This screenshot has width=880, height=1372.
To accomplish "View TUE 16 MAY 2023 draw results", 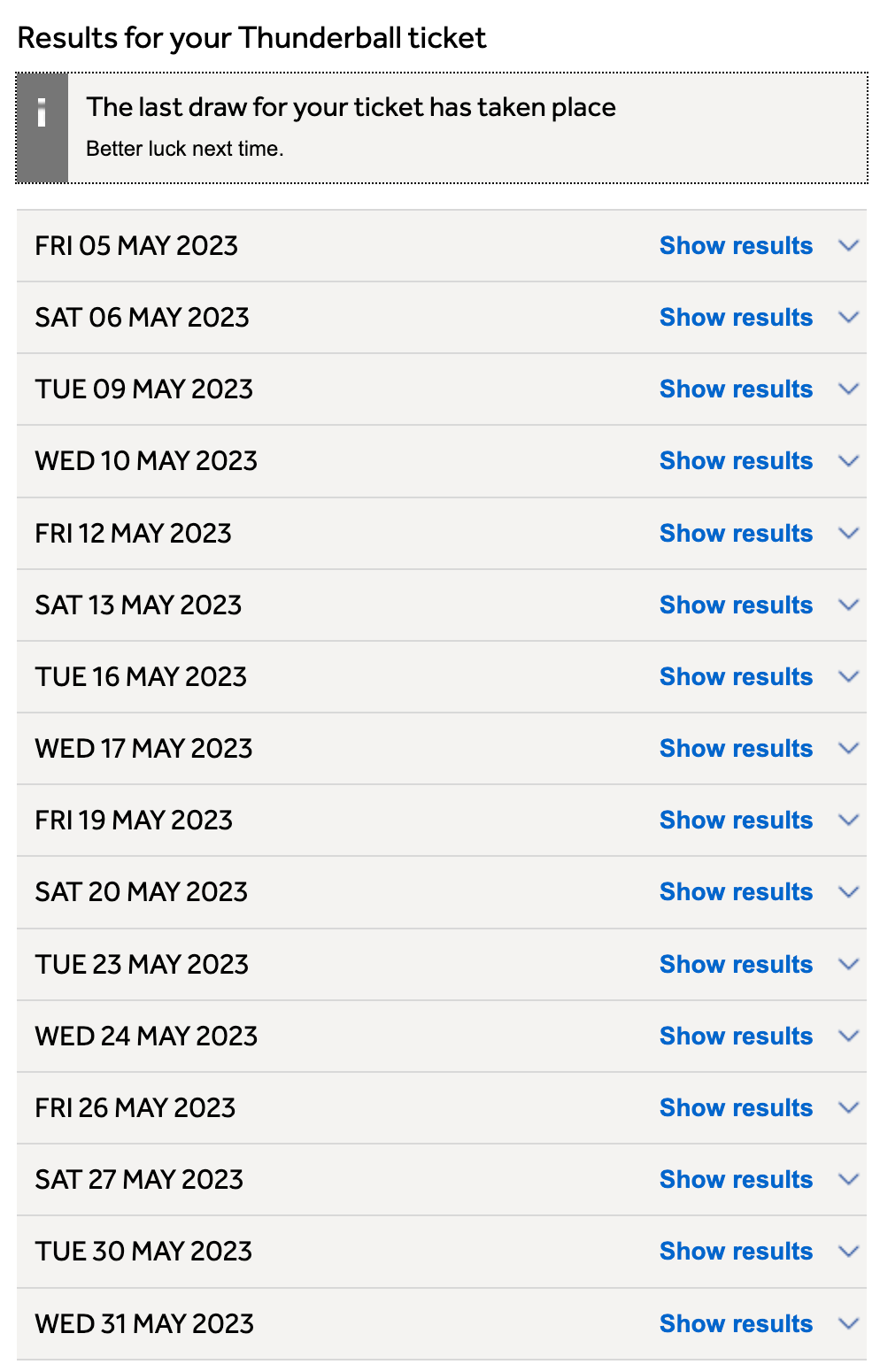I will [x=736, y=677].
